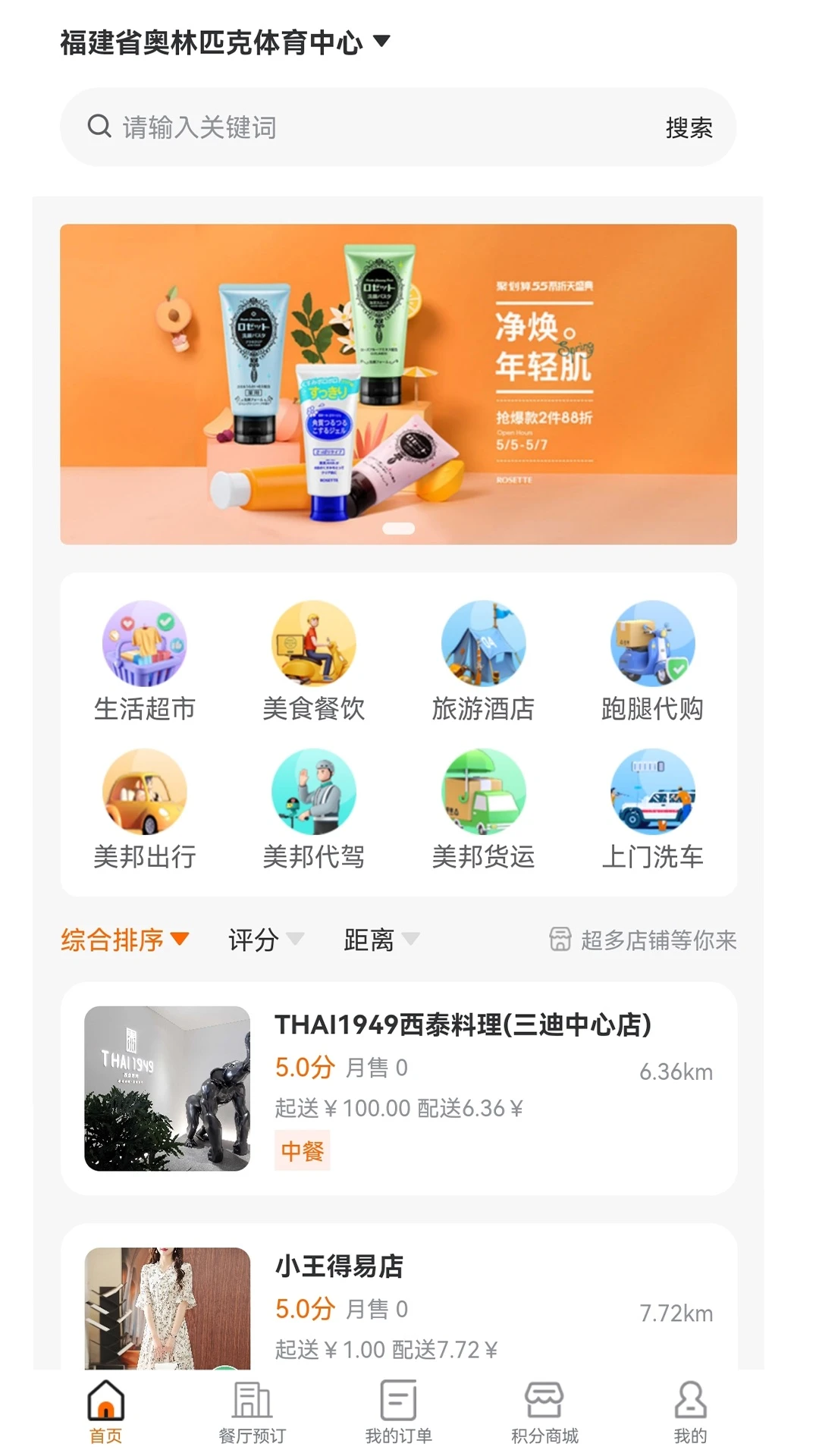Image resolution: width=819 pixels, height=1456 pixels.
Task: Open 超多店铺等你来 stores link
Action: click(645, 940)
